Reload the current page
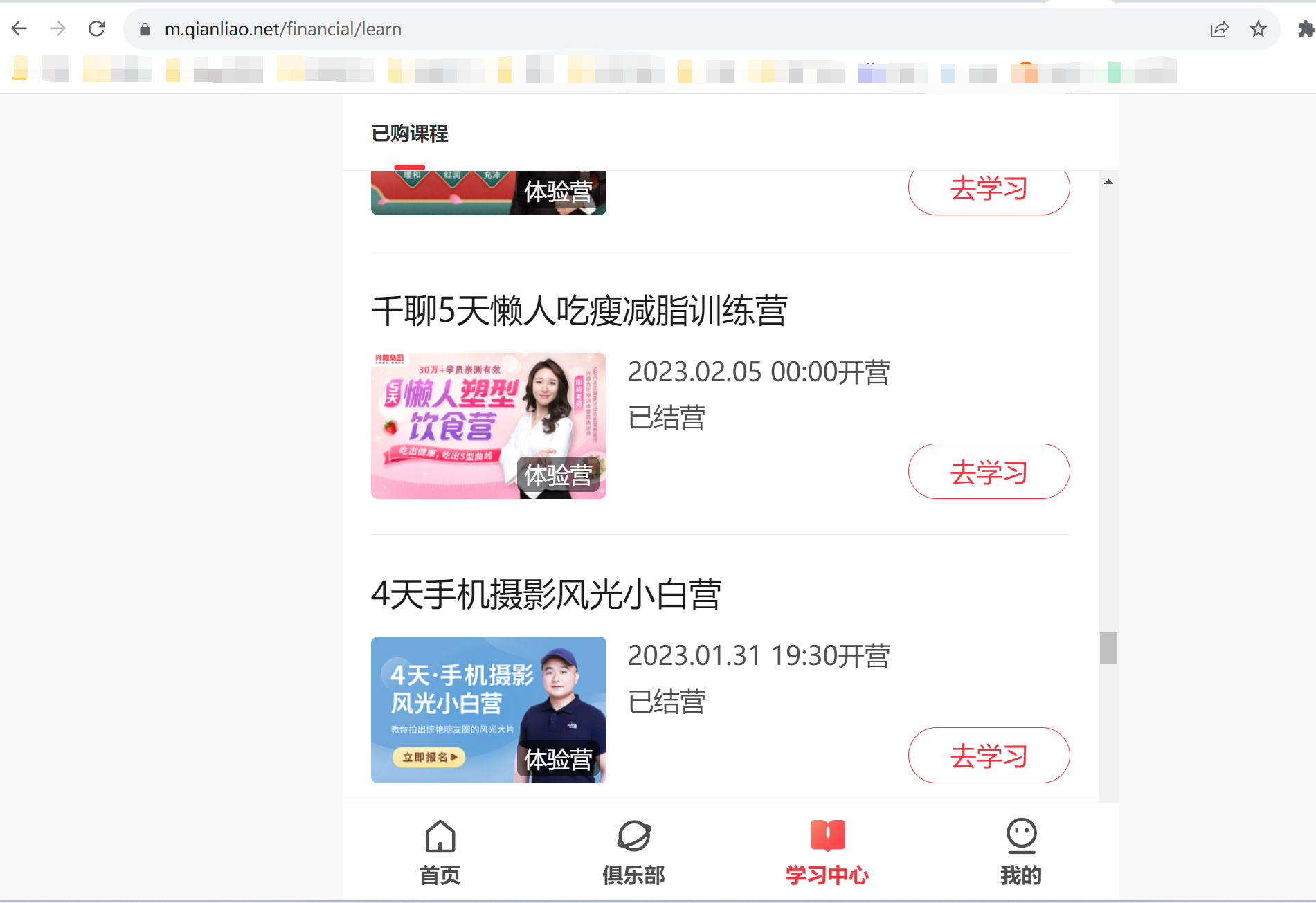Screen dimensions: 1316x903 tap(97, 29)
